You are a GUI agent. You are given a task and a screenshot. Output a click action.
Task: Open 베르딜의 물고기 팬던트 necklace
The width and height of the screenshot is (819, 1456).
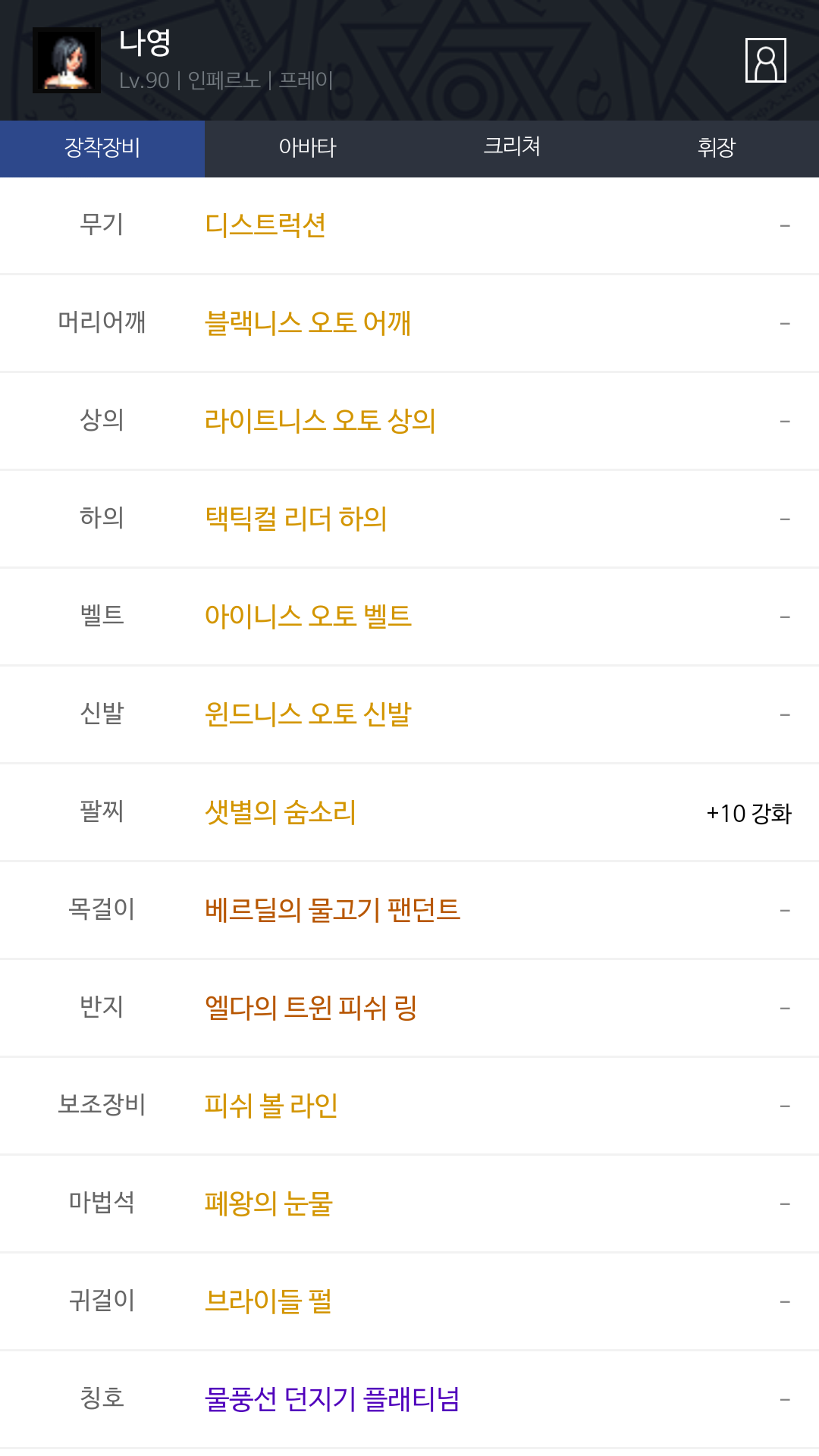[409, 910]
